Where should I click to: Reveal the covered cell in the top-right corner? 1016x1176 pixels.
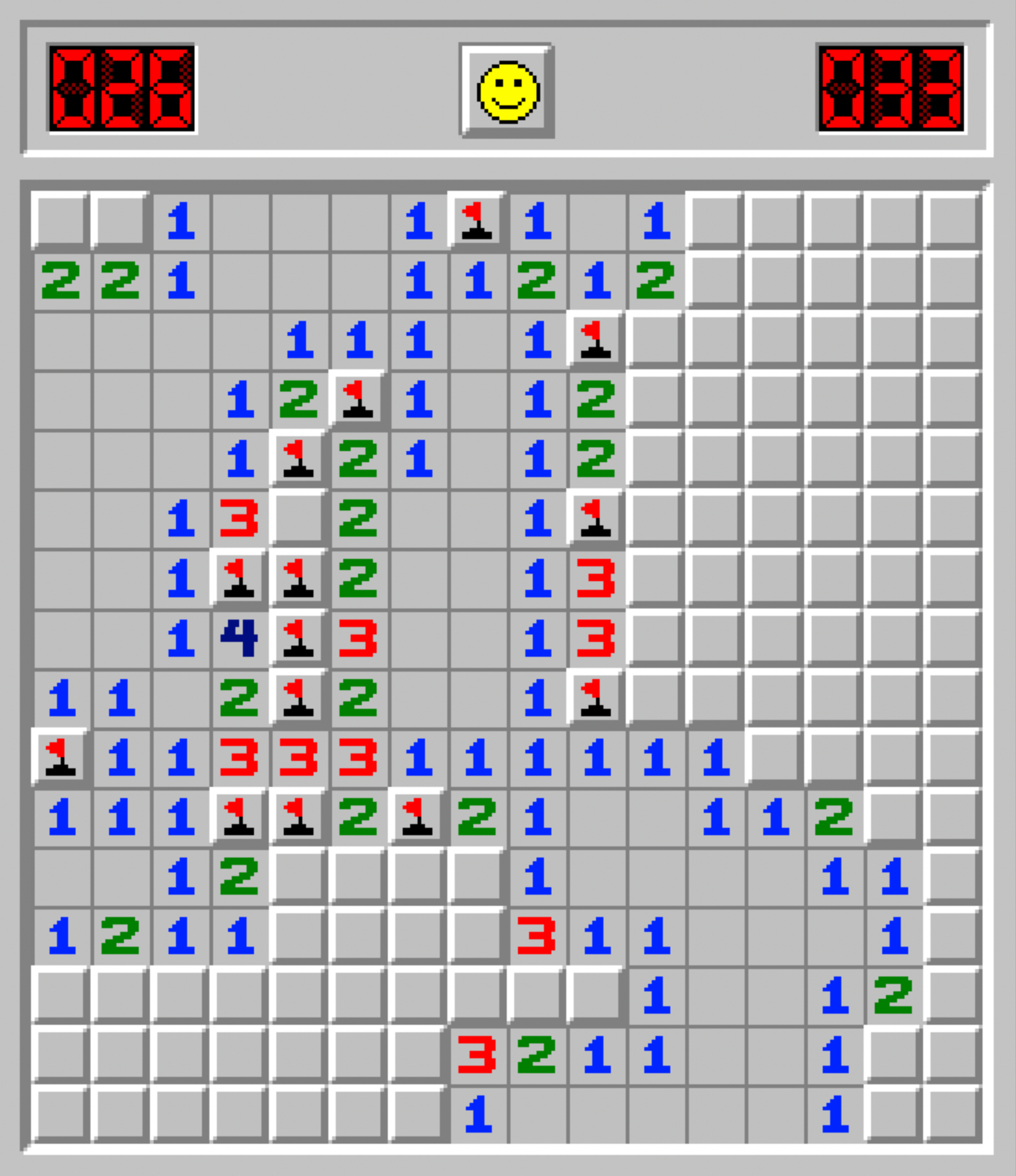(x=952, y=221)
